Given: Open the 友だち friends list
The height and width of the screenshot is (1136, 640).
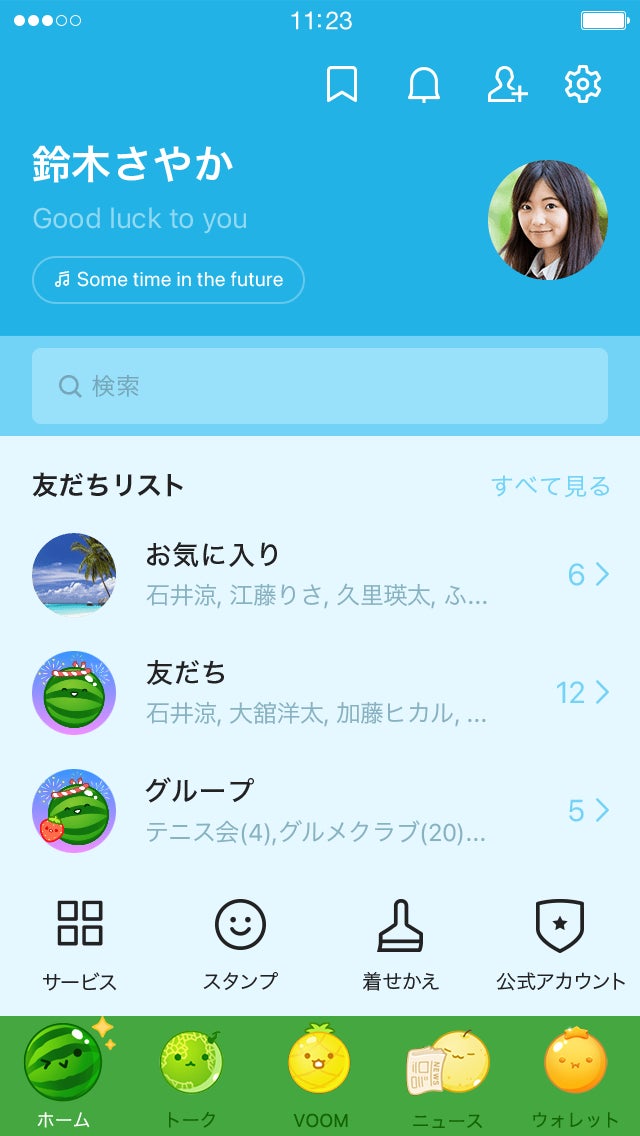Looking at the screenshot, I should (320, 692).
